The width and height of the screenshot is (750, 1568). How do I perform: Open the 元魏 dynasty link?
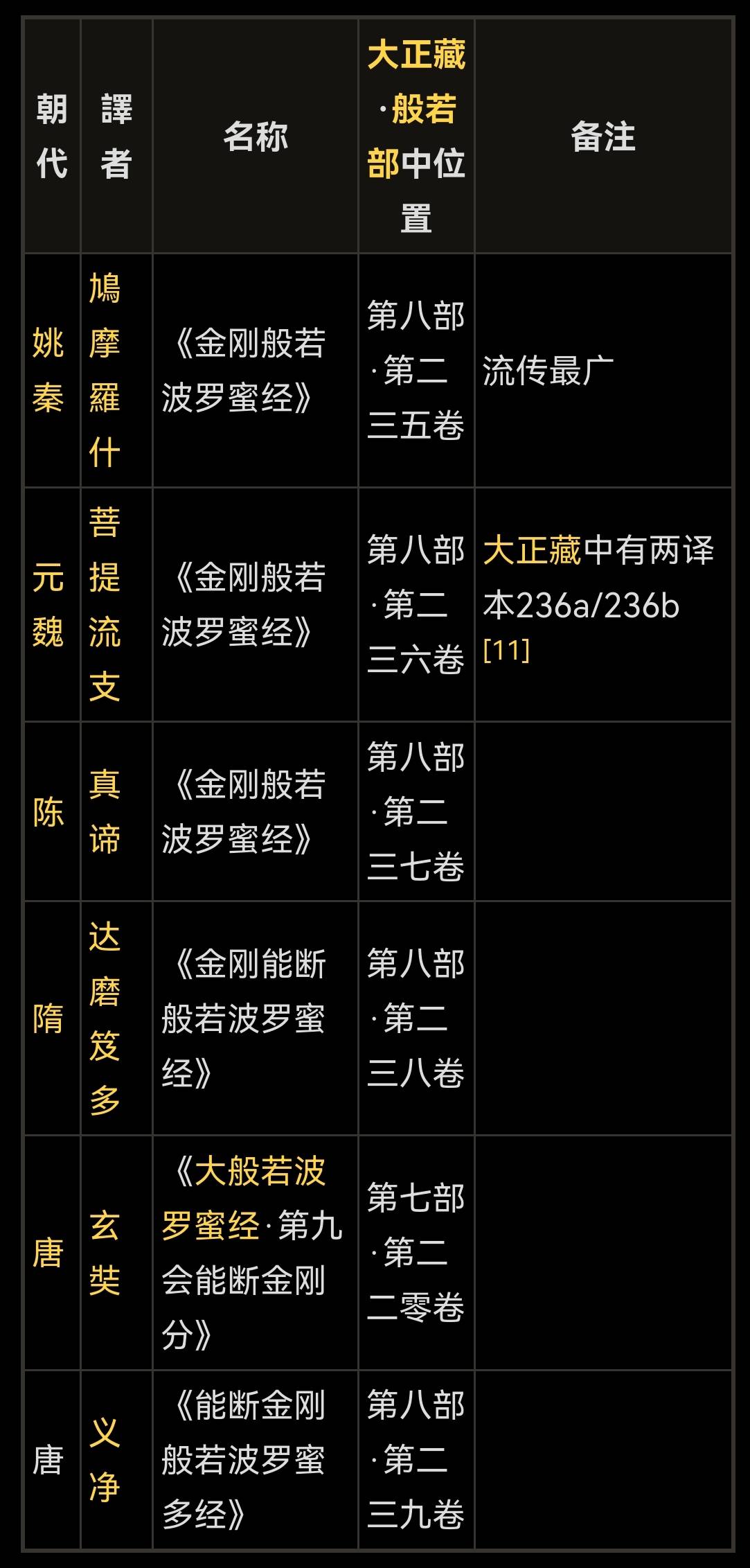[x=48, y=605]
